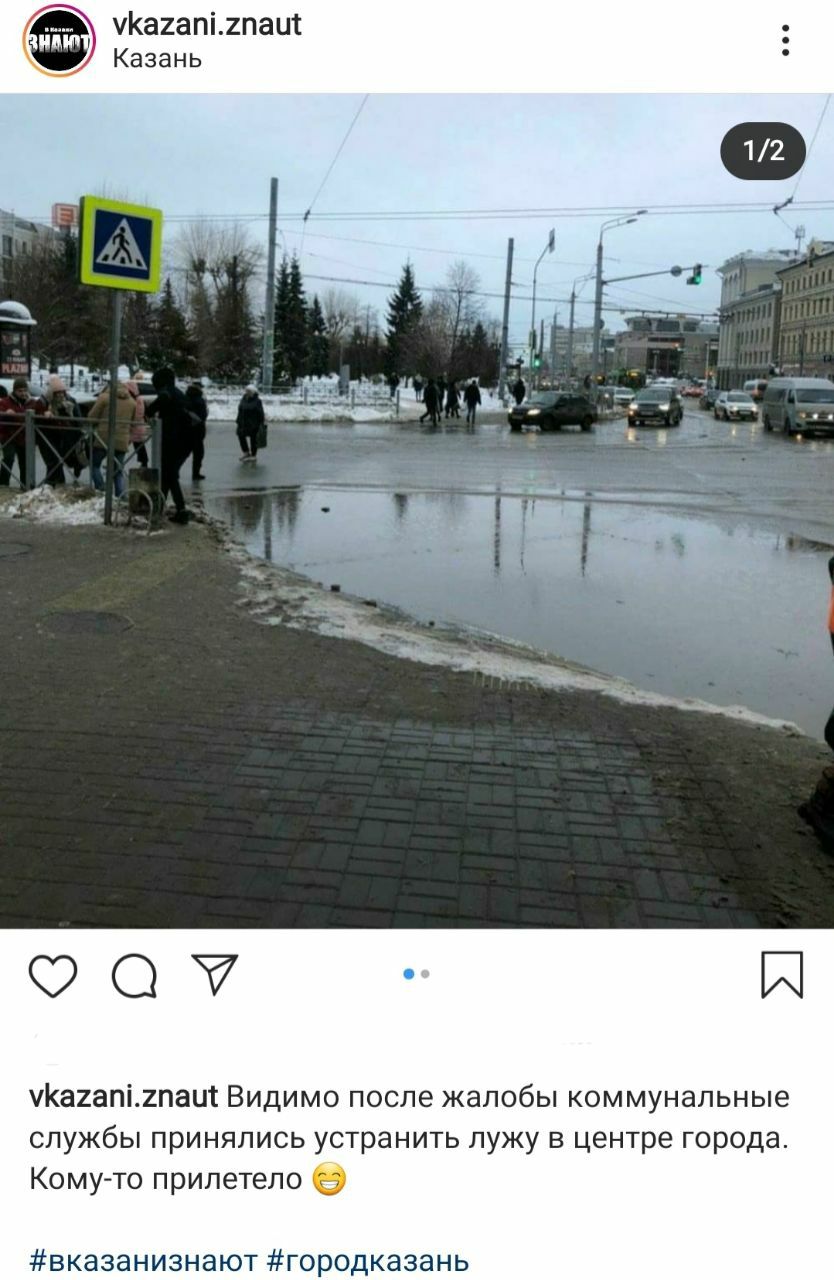This screenshot has height=1280, width=834.
Task: Save the post with the bookmark icon
Action: (x=781, y=974)
